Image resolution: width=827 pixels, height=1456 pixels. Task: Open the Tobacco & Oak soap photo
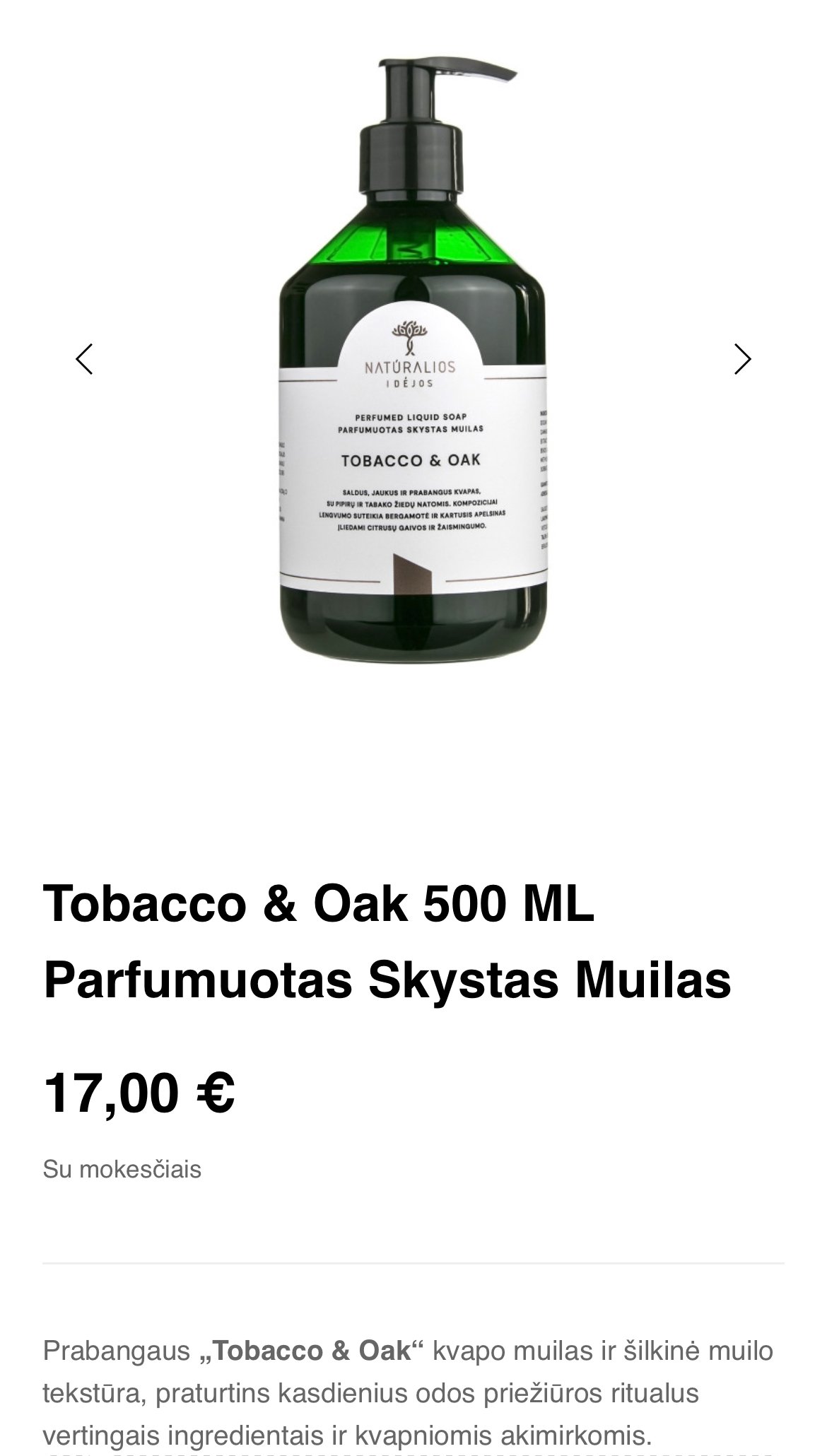coord(413,359)
